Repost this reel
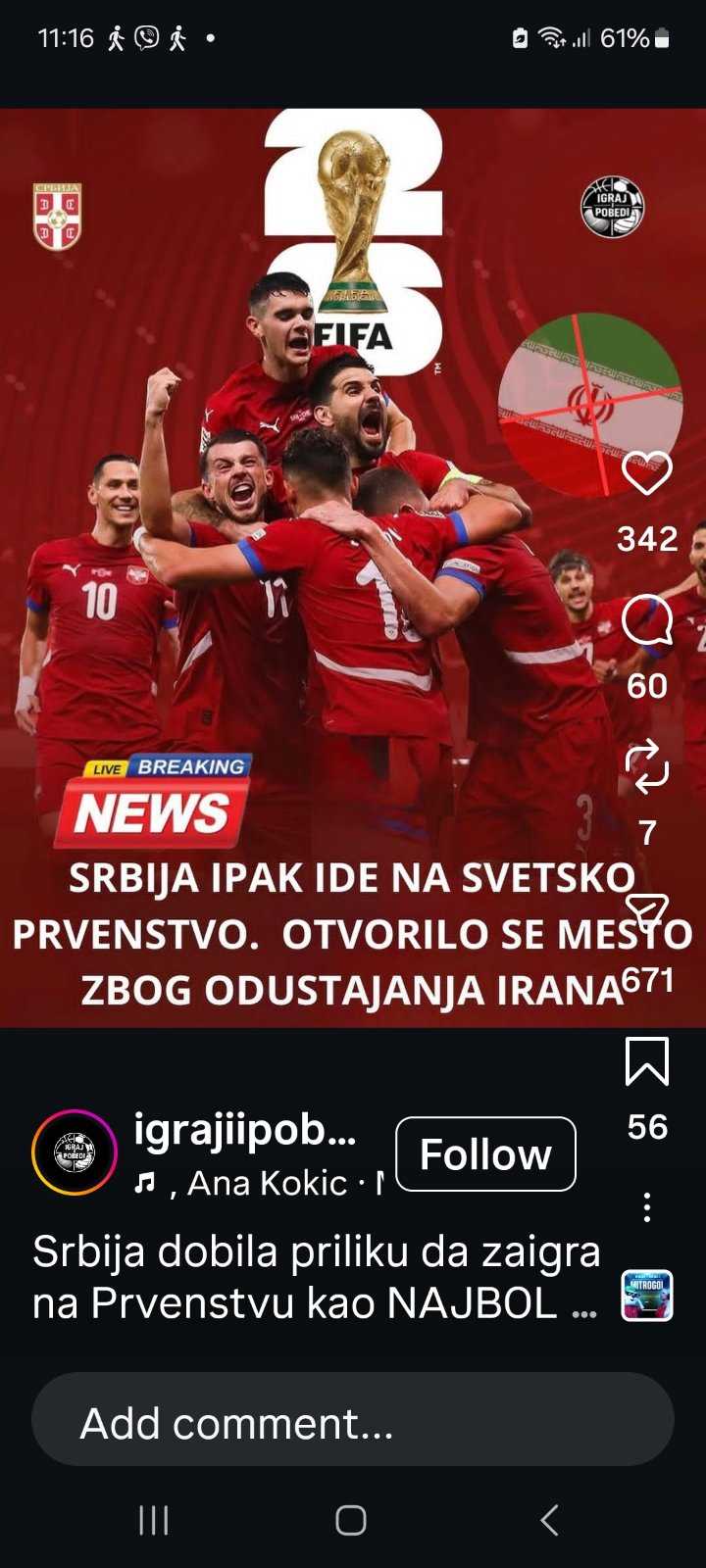 (x=647, y=766)
